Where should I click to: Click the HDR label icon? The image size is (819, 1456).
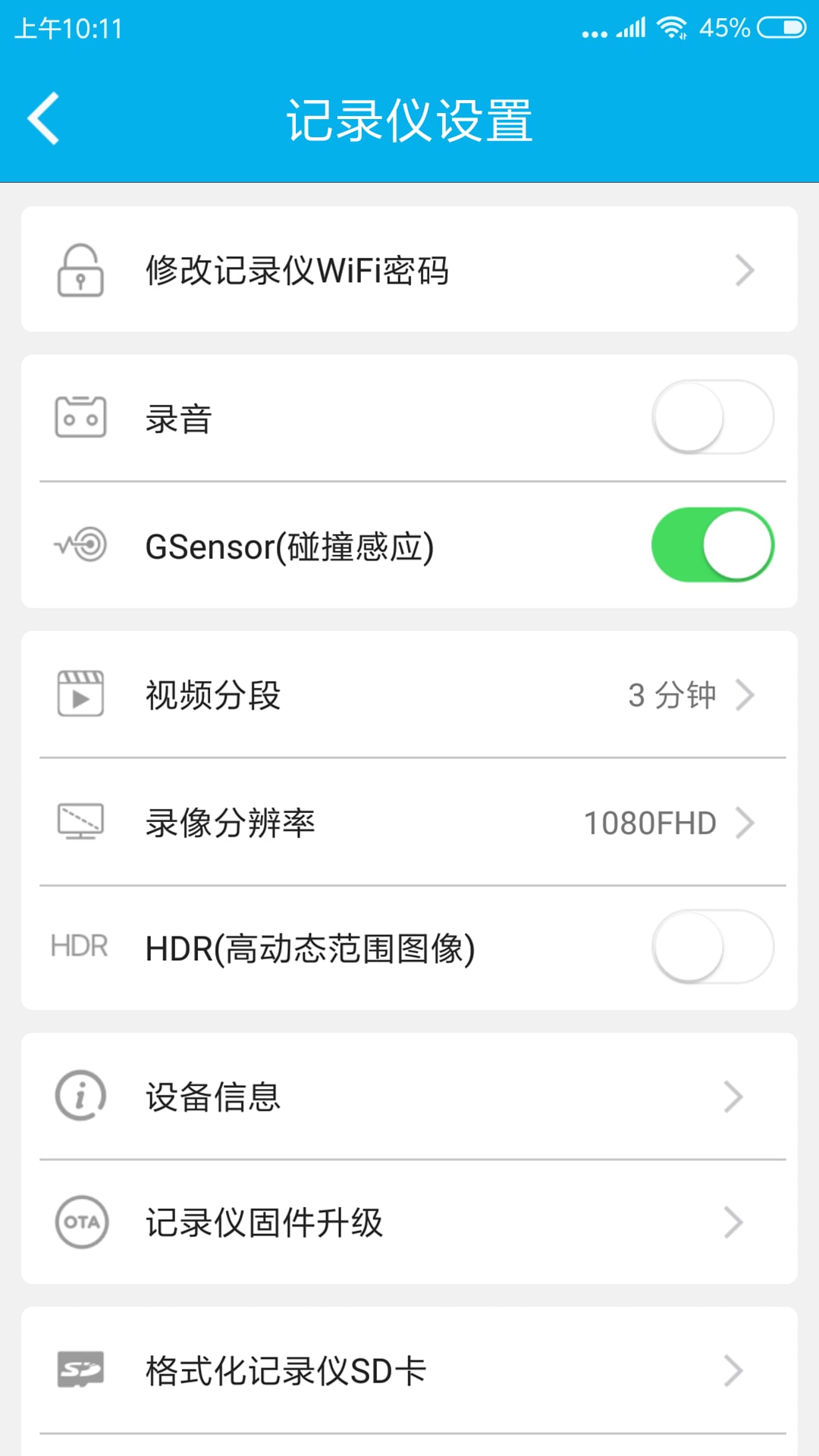coord(80,946)
